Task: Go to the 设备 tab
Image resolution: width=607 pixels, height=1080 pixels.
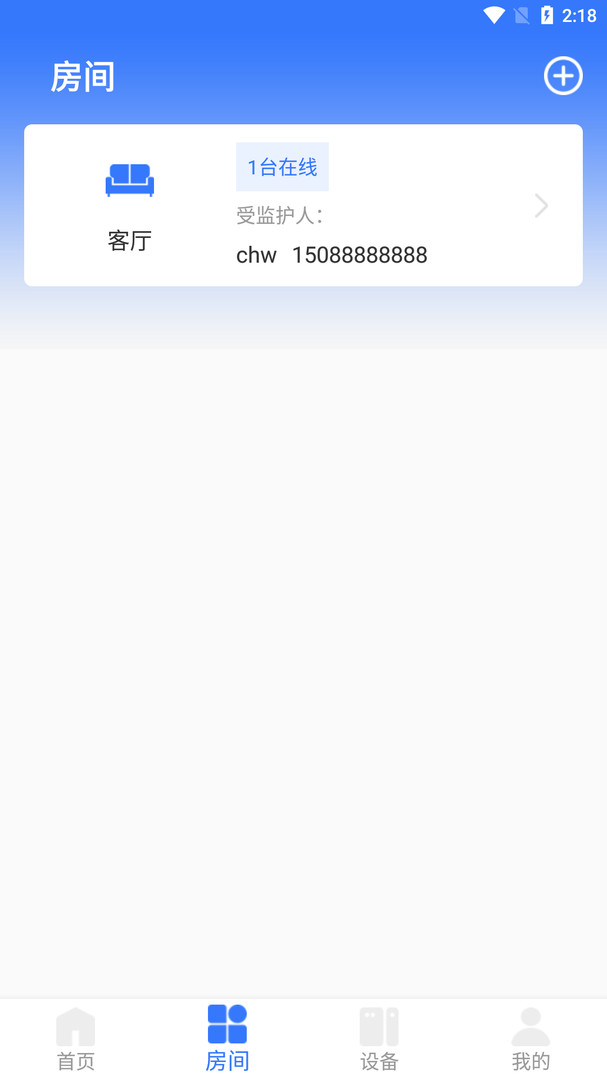Action: [379, 1039]
